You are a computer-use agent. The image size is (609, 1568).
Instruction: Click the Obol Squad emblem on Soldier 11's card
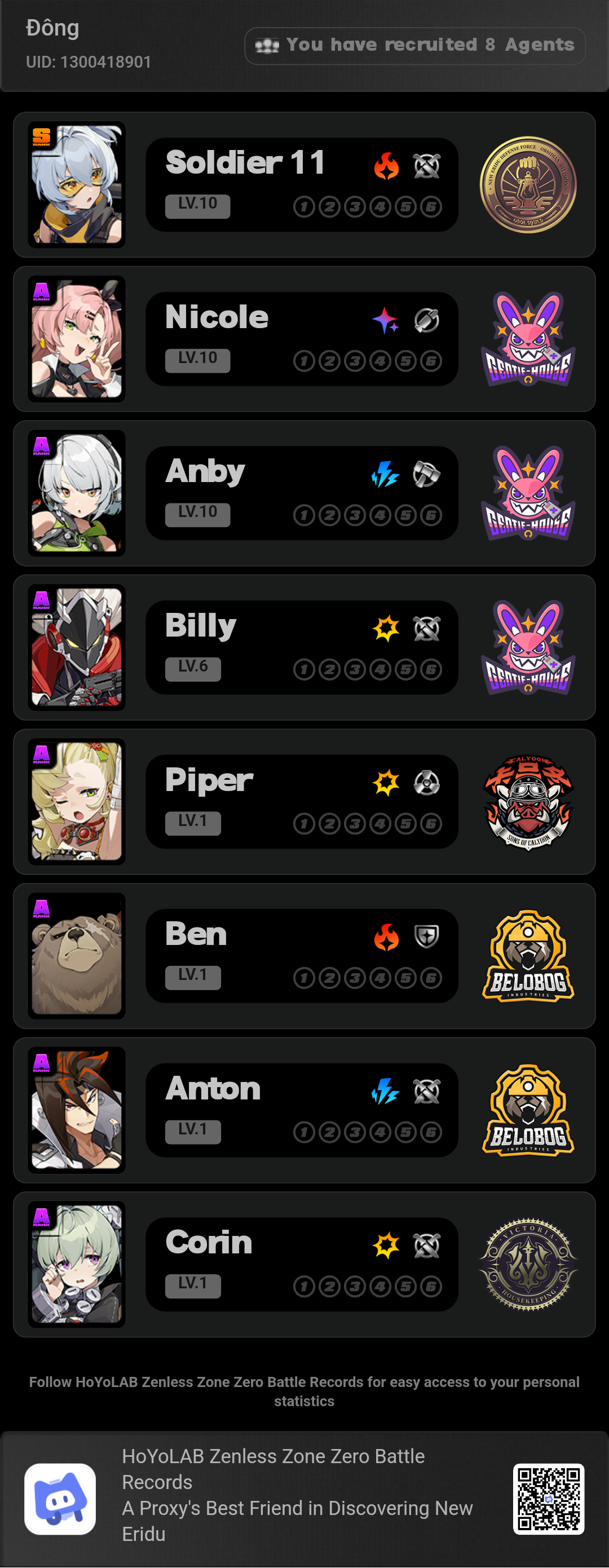[527, 184]
